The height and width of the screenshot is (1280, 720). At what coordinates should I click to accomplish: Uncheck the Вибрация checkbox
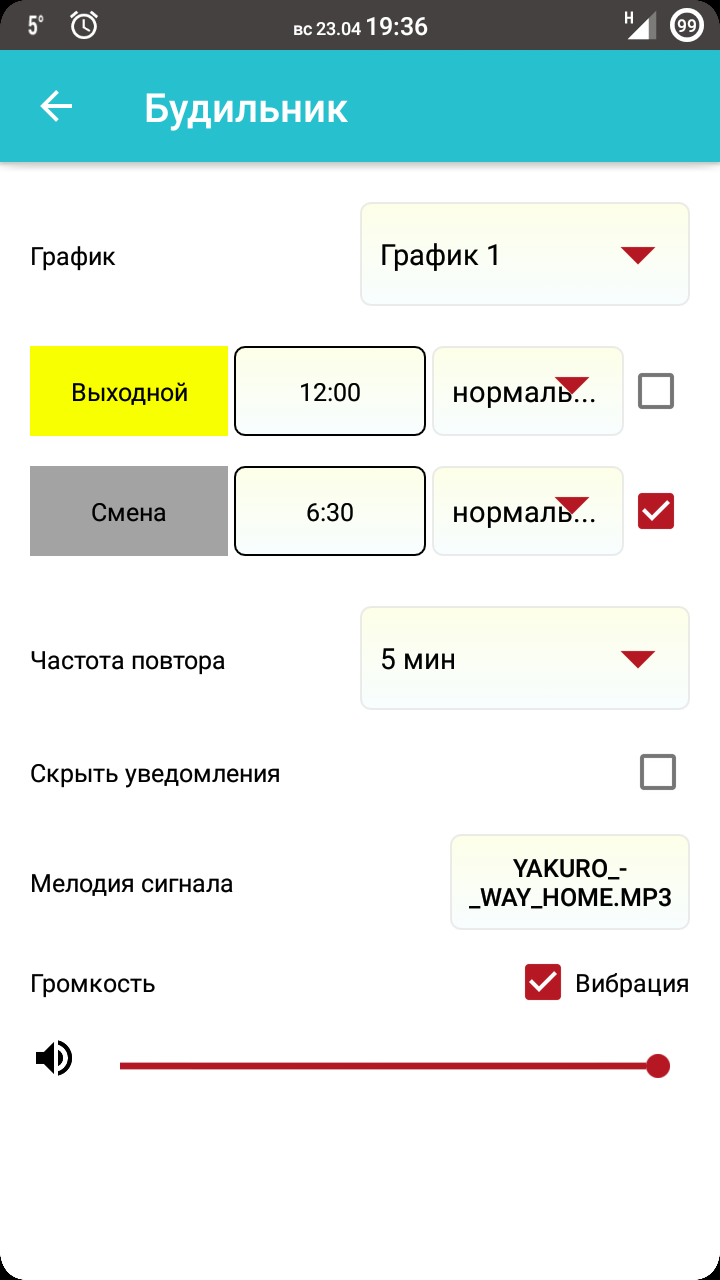tap(543, 982)
